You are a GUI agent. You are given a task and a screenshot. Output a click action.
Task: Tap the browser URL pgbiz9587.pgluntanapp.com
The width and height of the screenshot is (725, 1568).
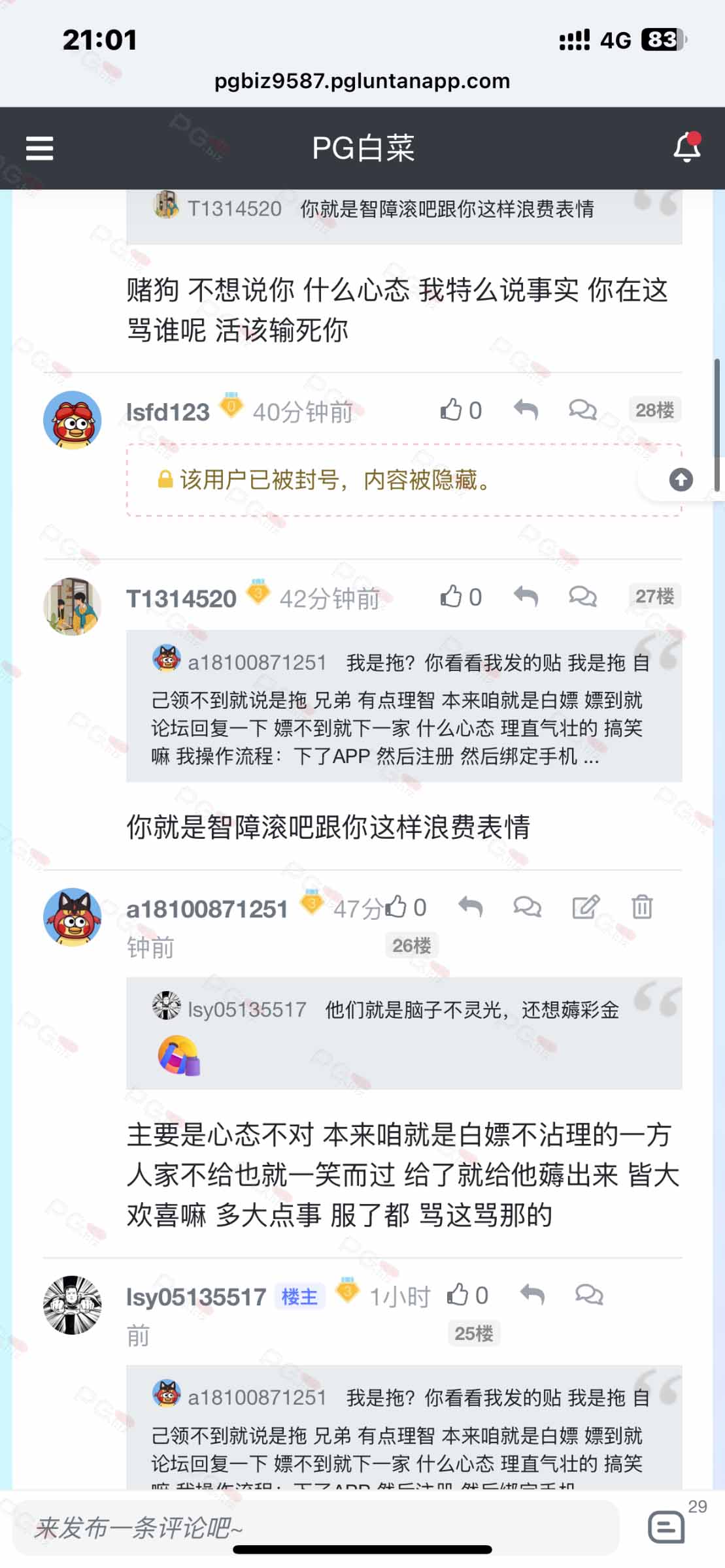tap(362, 81)
